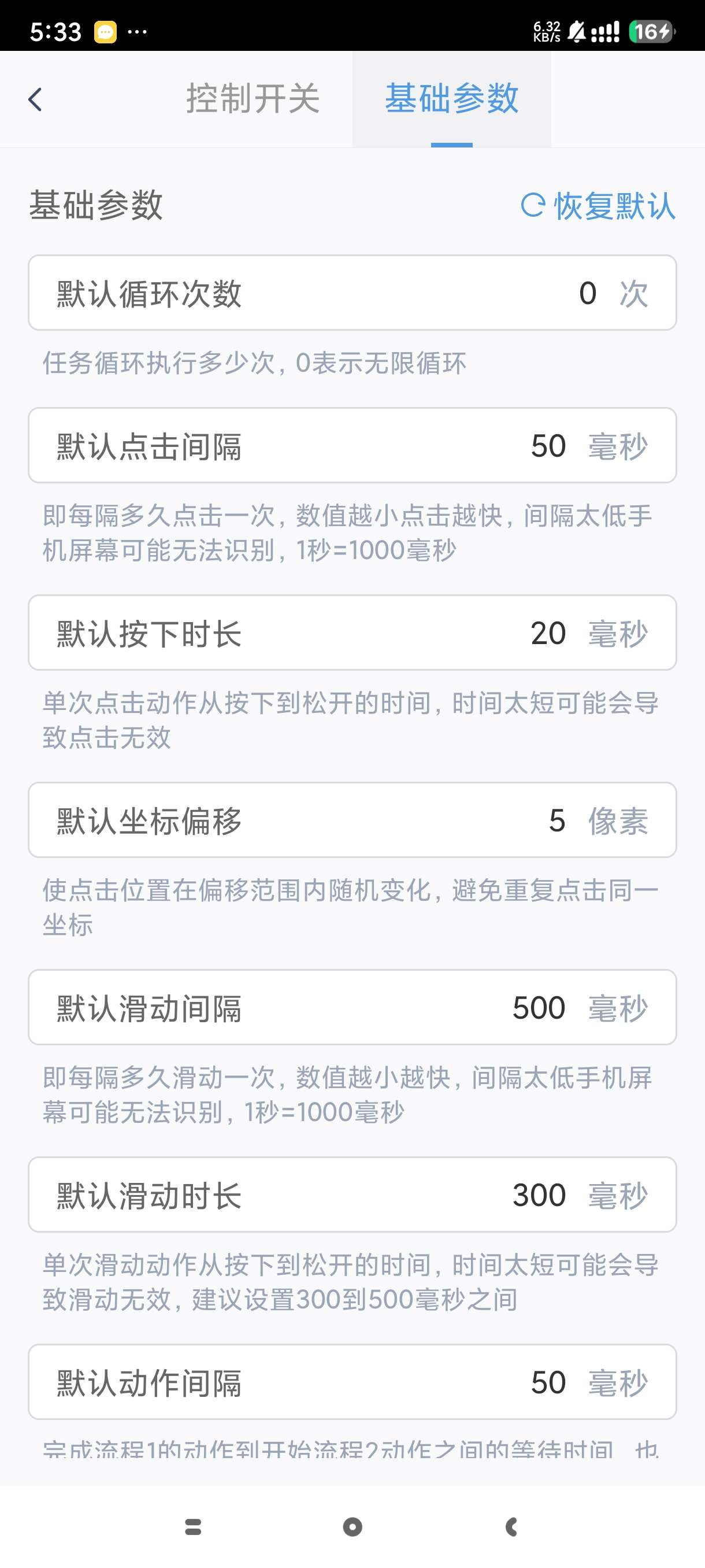Change the 默认动作间隔 value
The image size is (705, 1568).
coord(547,1383)
